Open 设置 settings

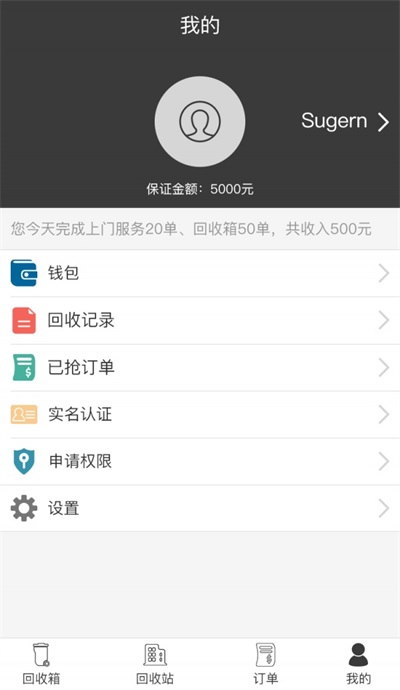pos(200,508)
